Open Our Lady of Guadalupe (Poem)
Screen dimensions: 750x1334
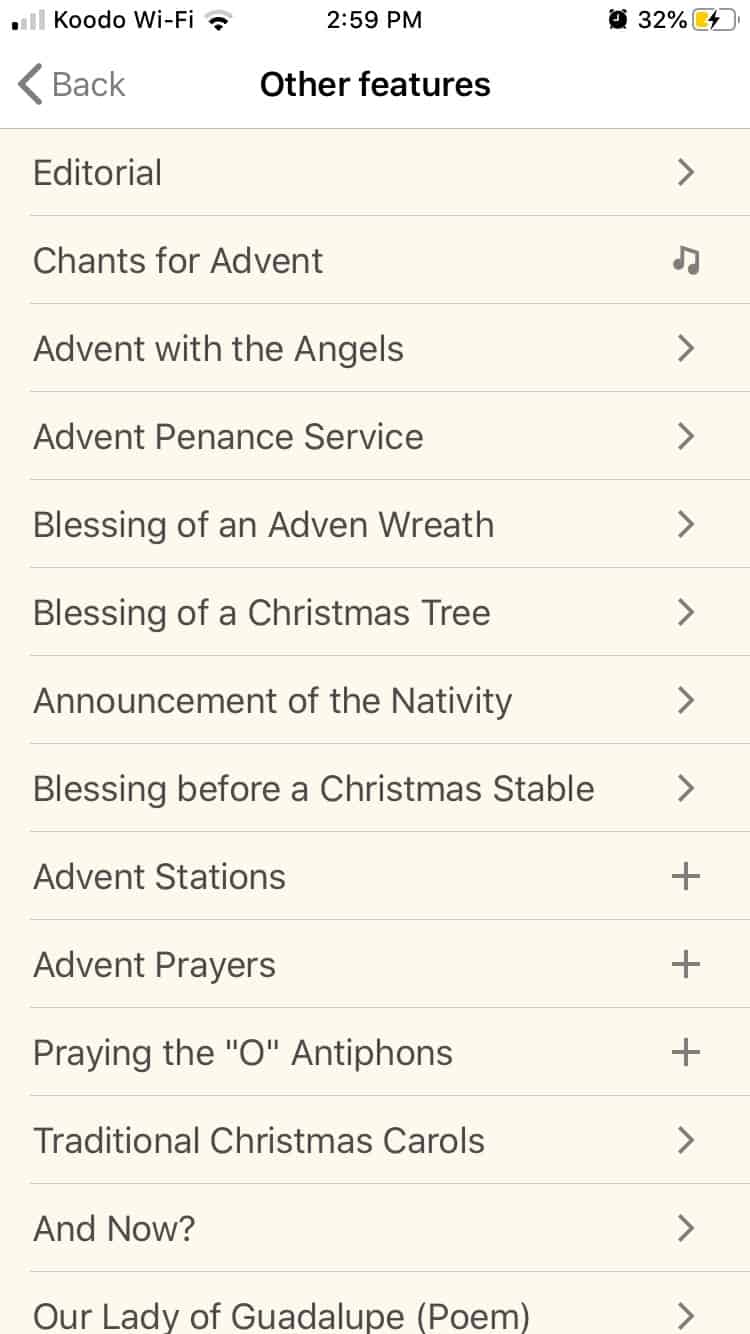point(375,1304)
